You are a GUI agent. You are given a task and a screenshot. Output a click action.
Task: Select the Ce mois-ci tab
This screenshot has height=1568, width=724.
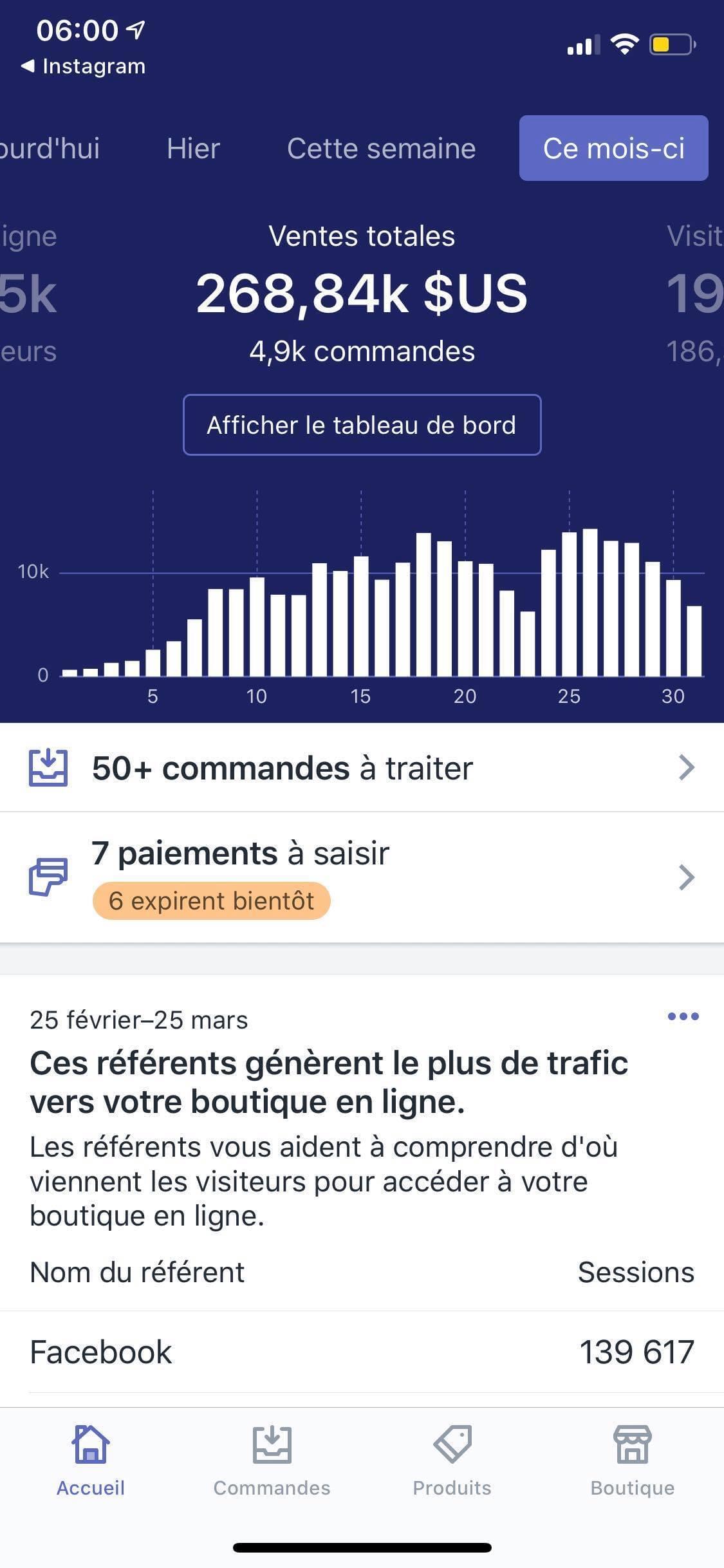pos(613,148)
